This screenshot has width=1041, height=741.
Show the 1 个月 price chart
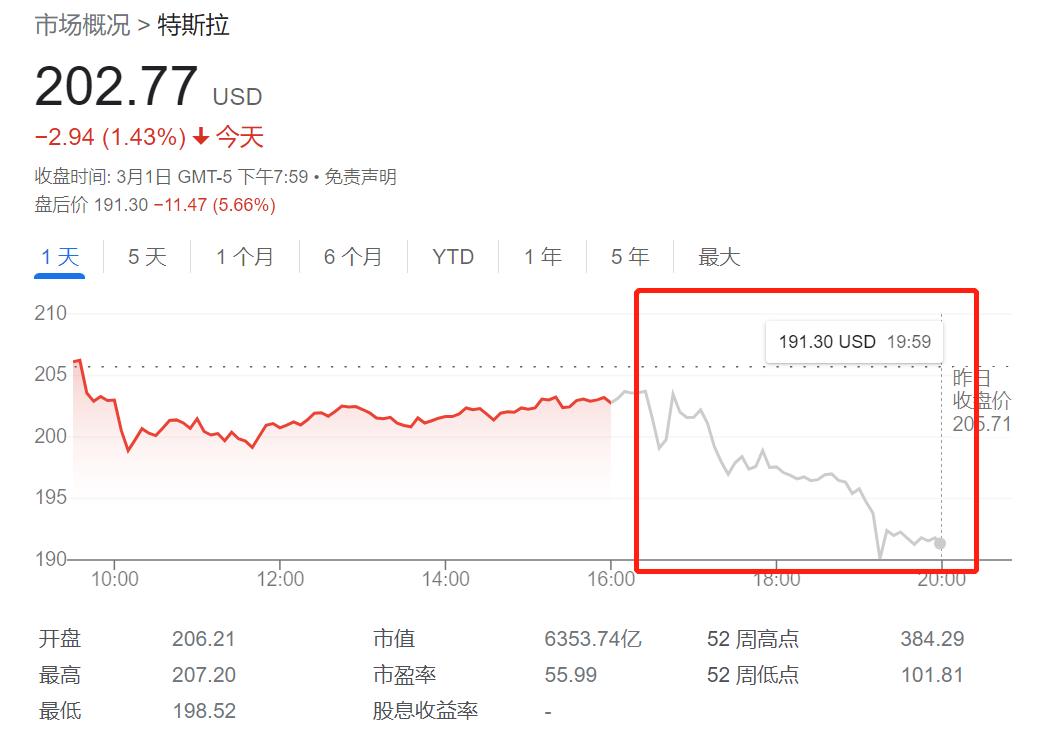[245, 257]
